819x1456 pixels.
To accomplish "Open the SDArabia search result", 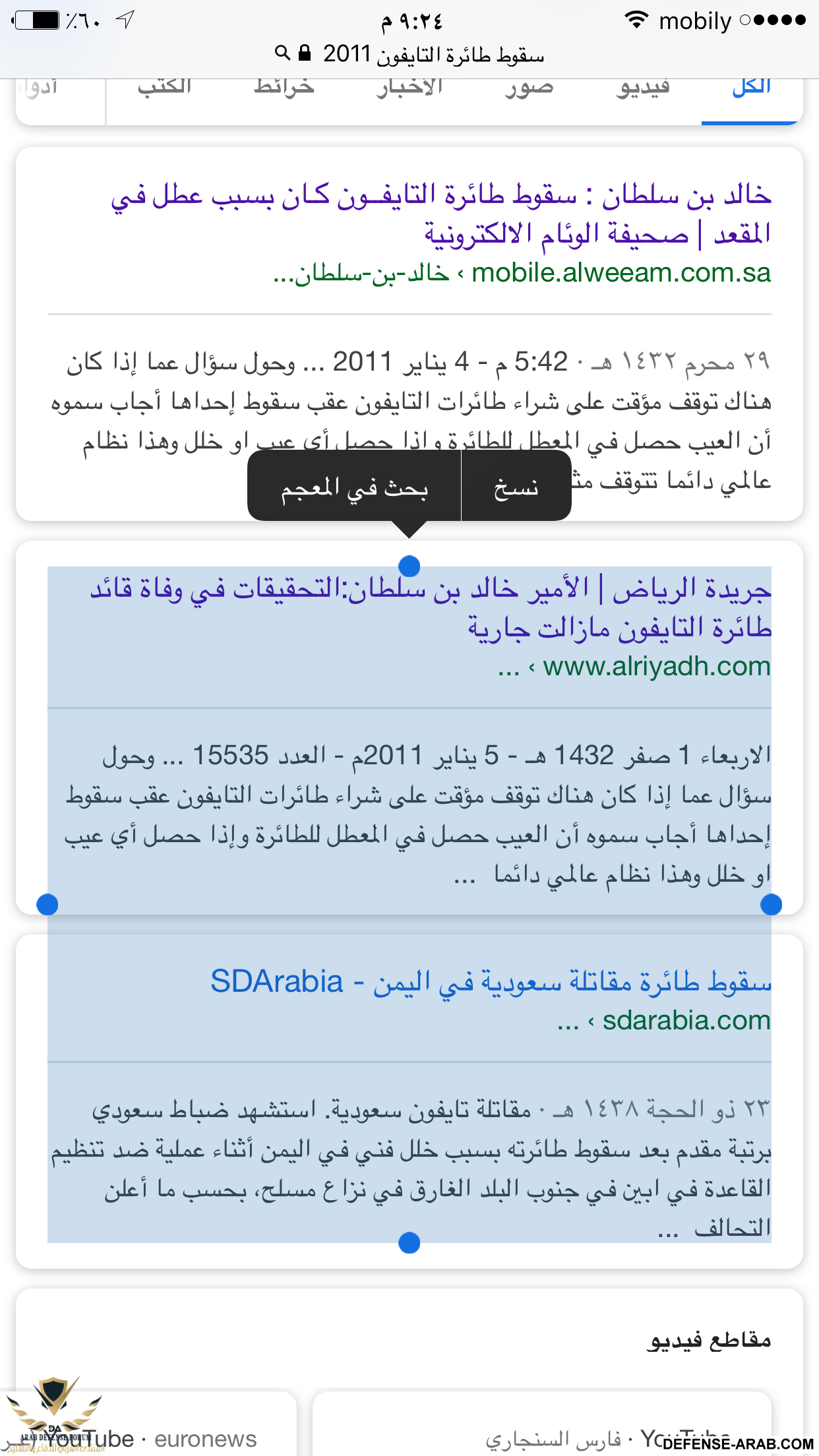I will click(491, 982).
